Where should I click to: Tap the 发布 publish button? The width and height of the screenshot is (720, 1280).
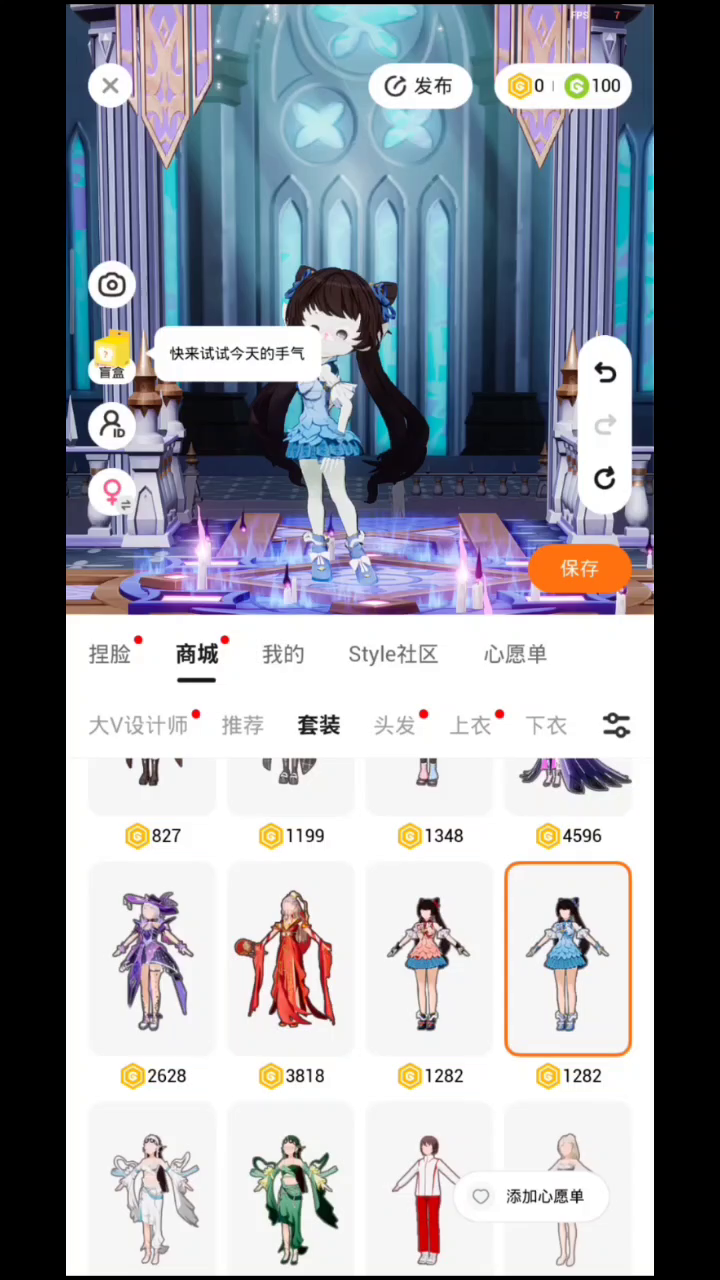[x=420, y=86]
